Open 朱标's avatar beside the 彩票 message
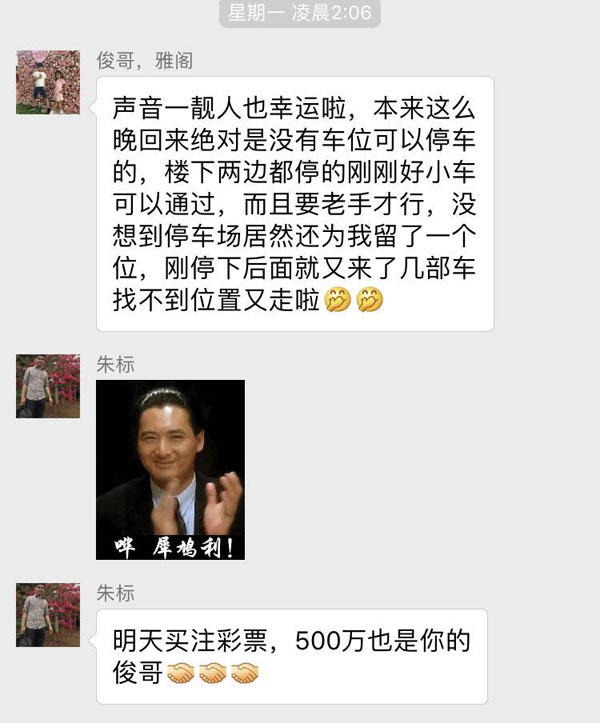 48,614
